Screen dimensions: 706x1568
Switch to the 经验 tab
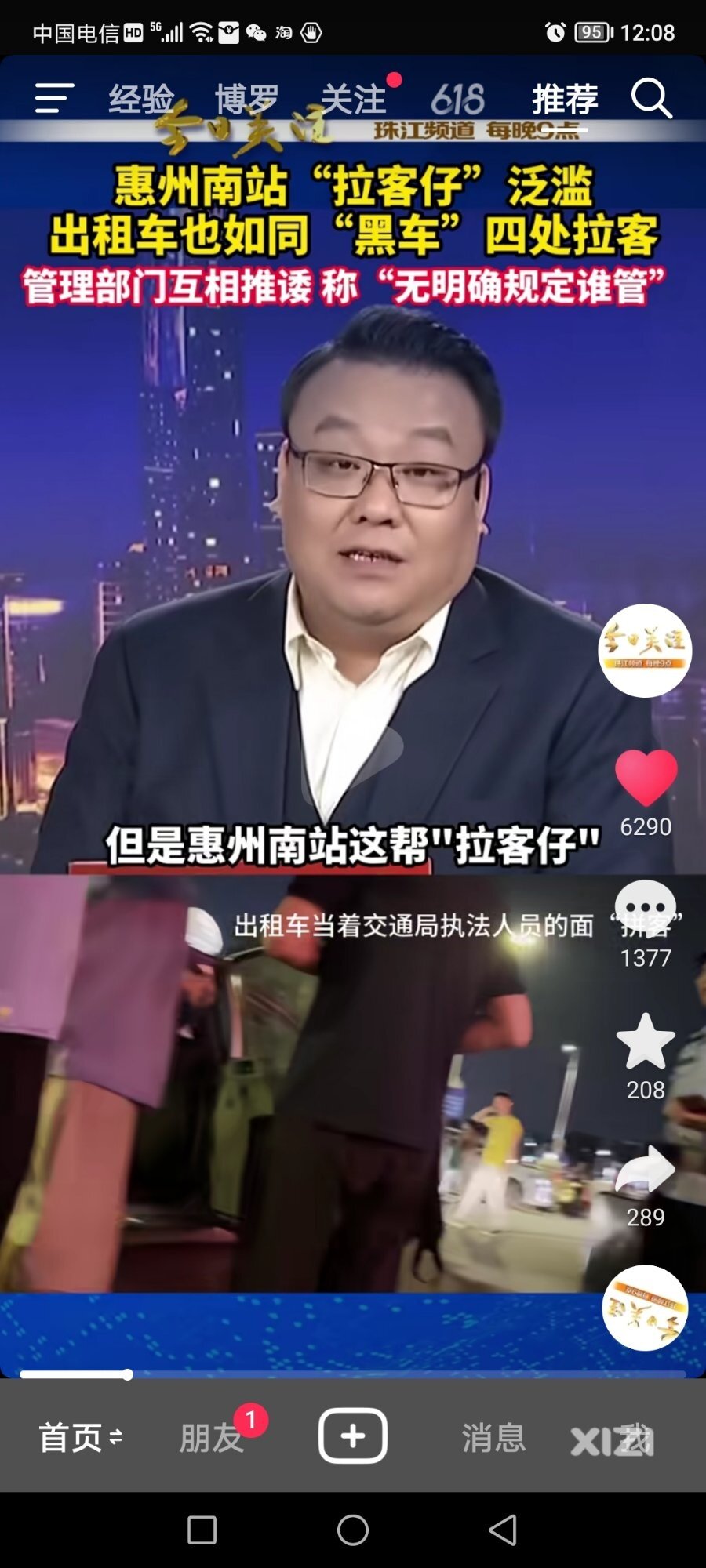(x=141, y=100)
